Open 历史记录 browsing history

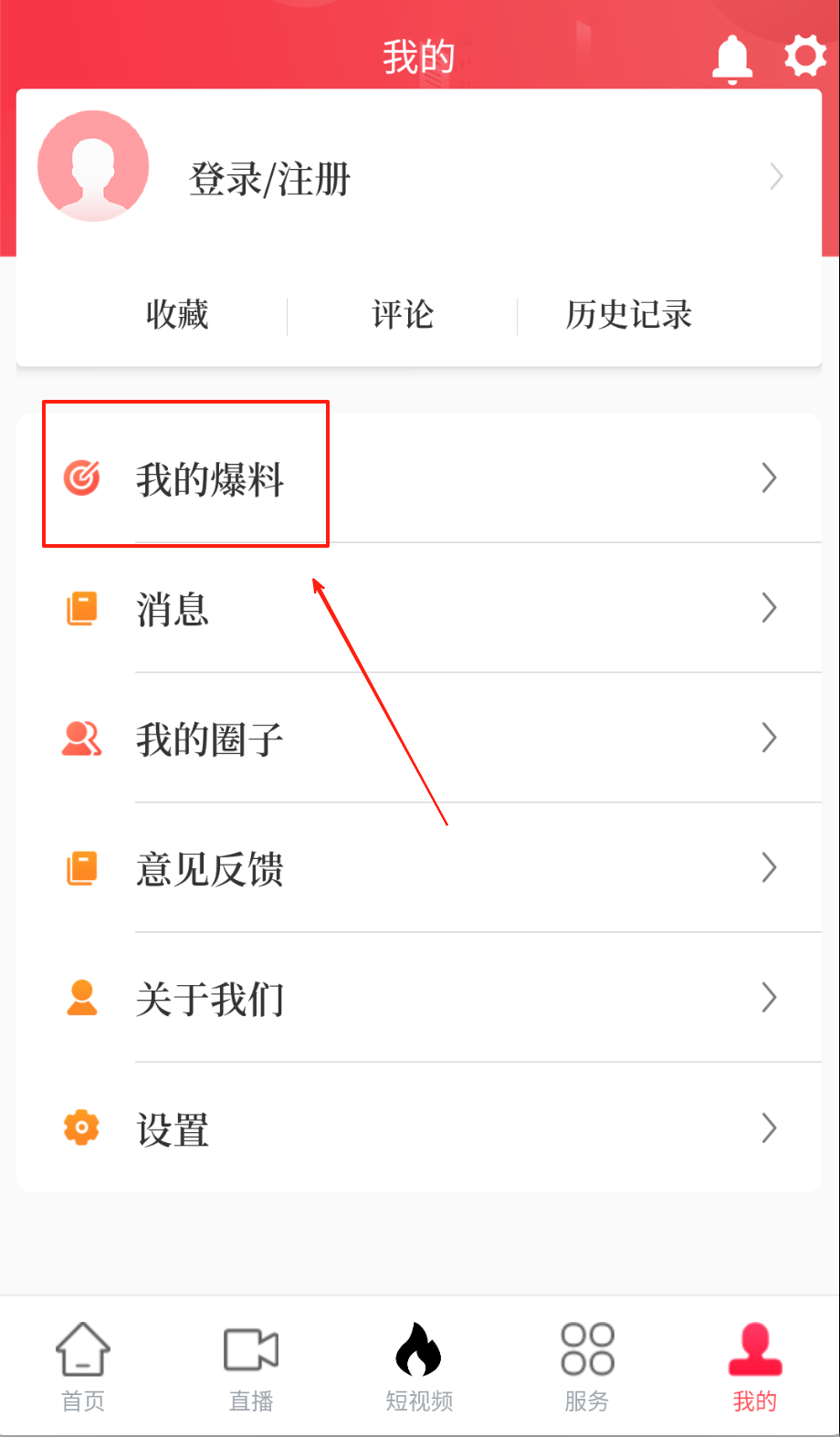628,315
